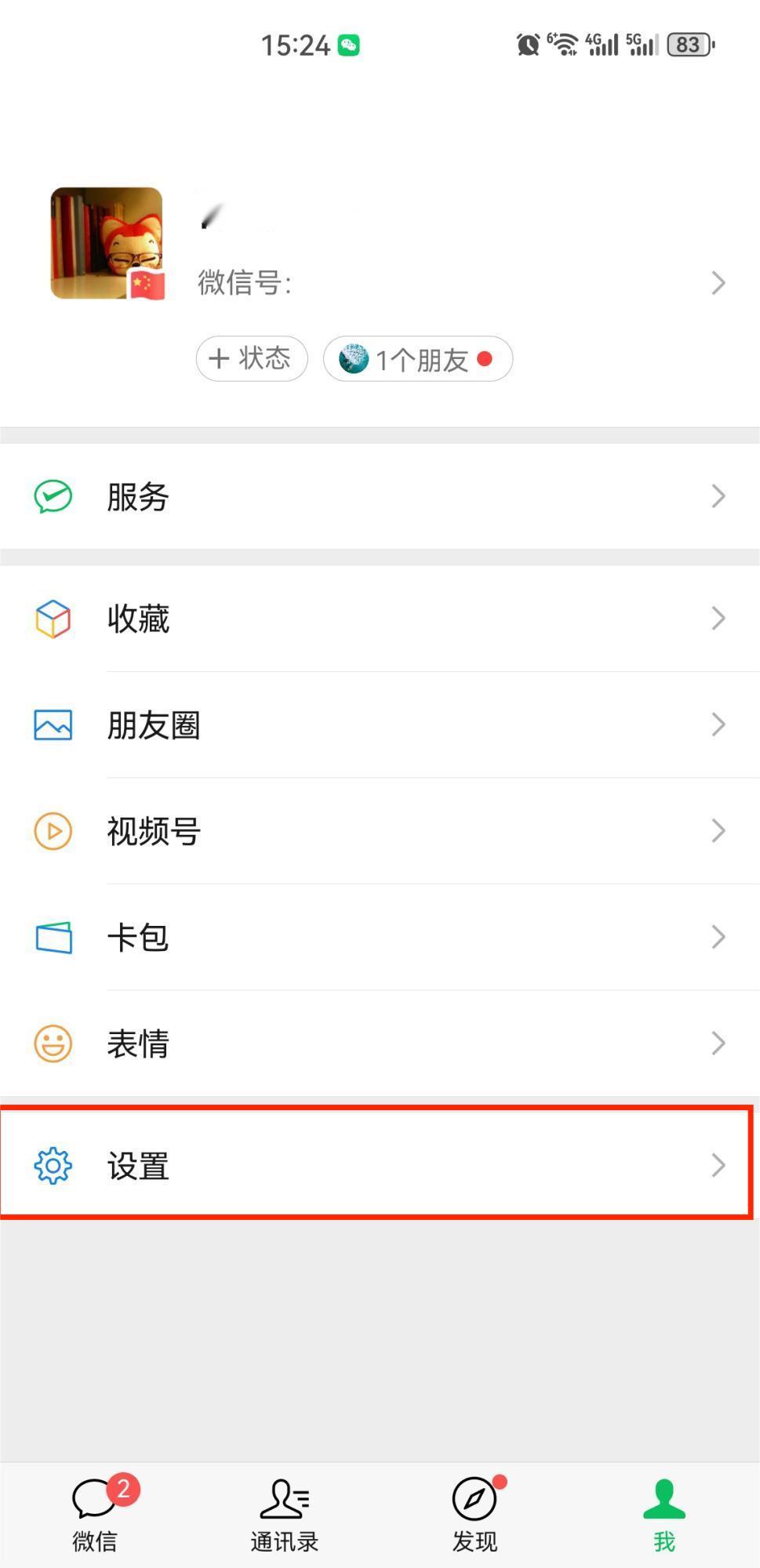
Task: Open 朋友圈 row via its right chevron
Action: (718, 725)
